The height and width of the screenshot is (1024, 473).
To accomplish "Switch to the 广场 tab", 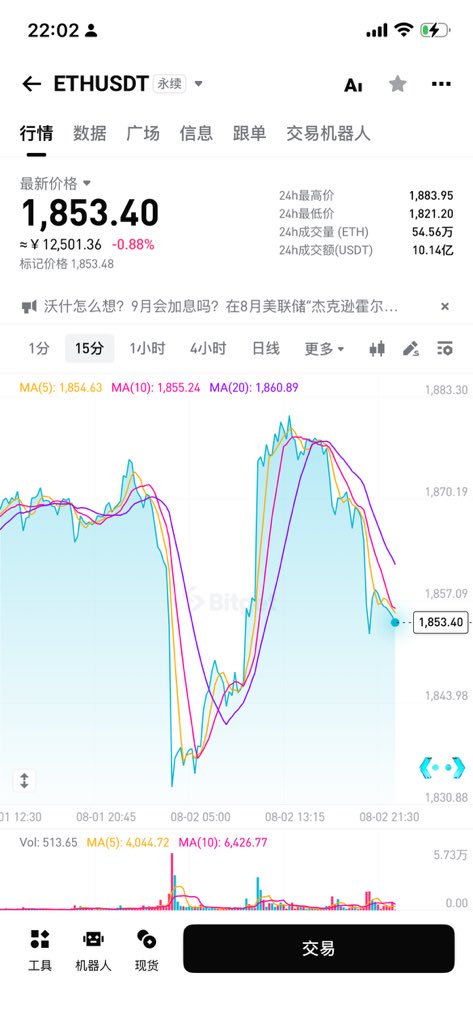I will pos(142,133).
